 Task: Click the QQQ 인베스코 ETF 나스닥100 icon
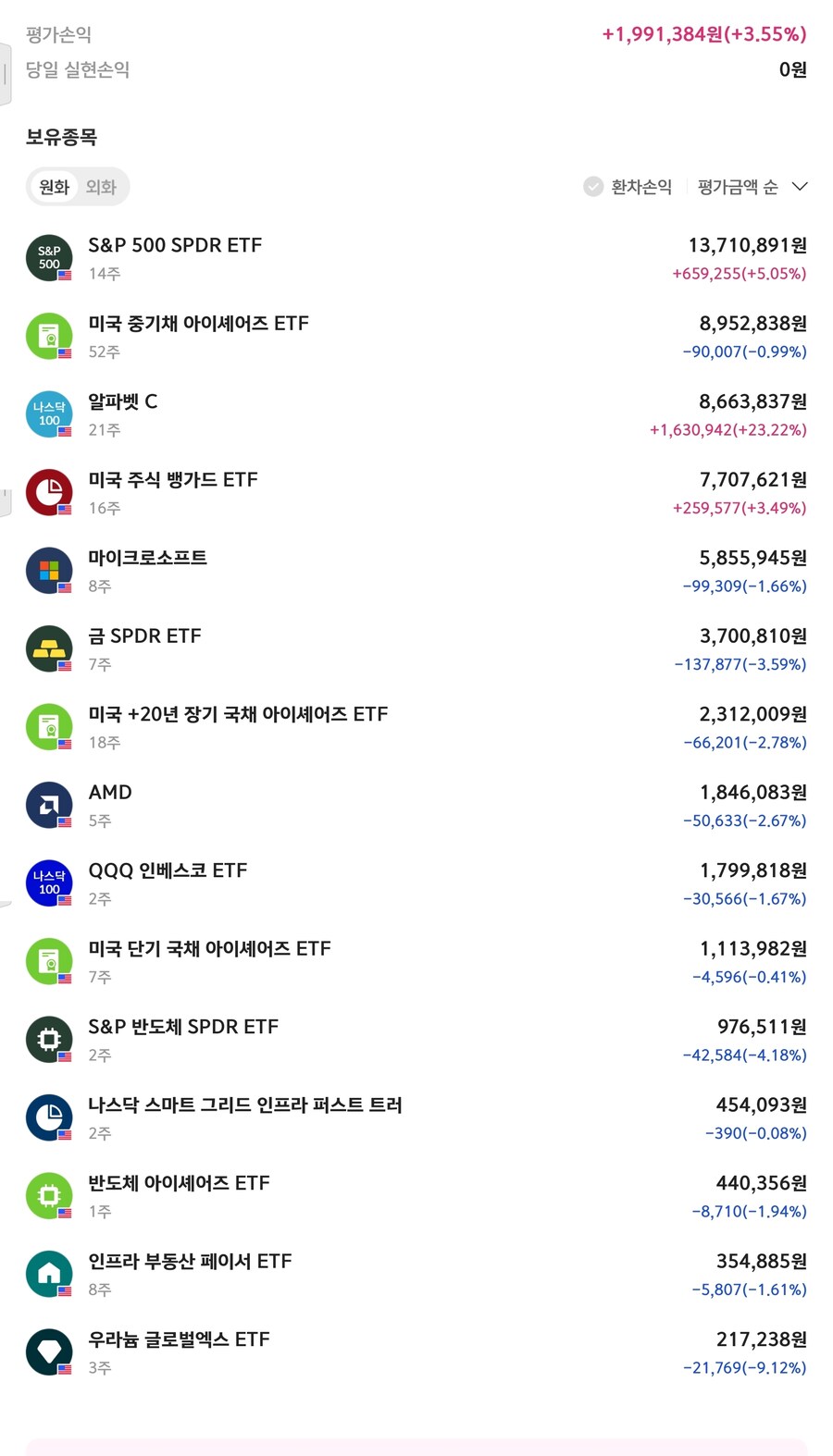pos(49,882)
